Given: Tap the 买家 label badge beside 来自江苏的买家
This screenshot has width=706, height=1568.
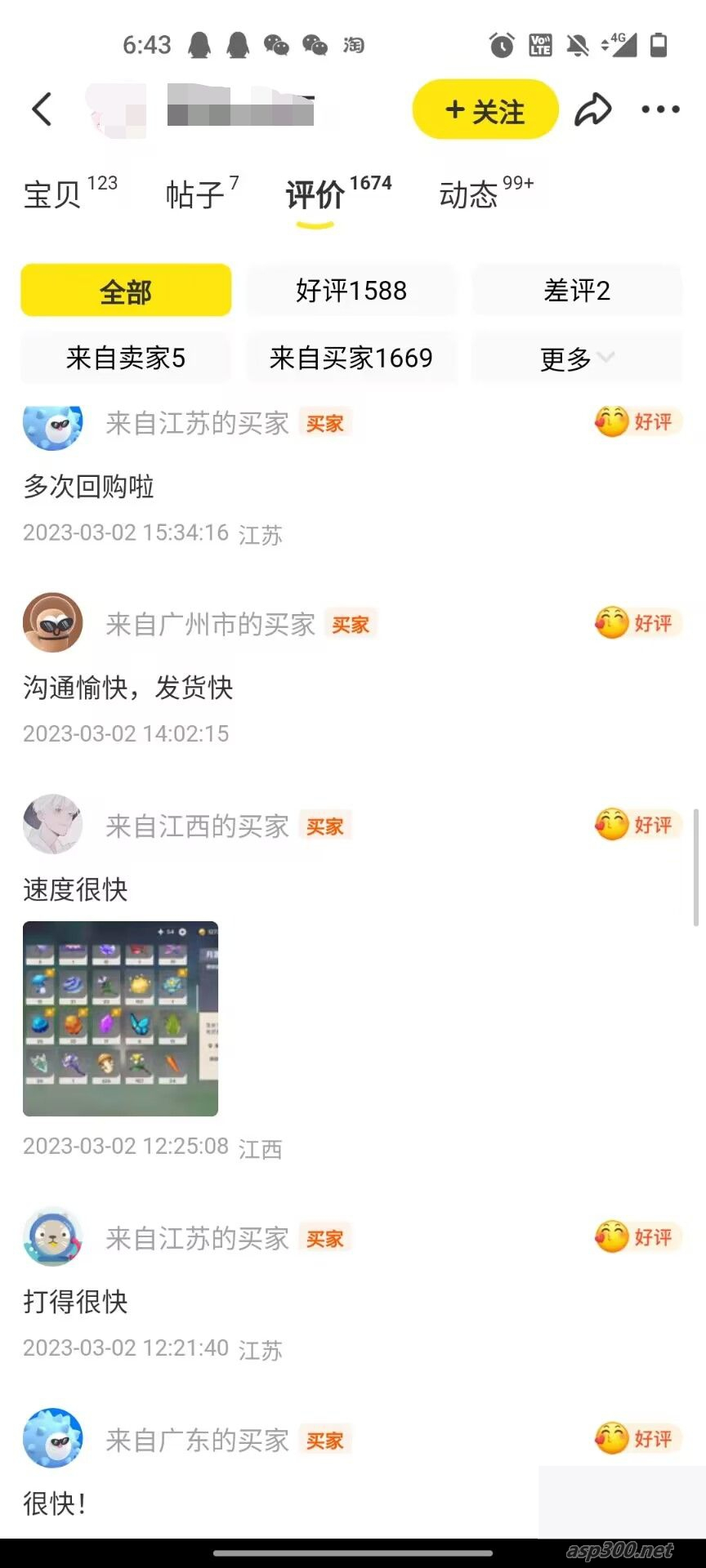Looking at the screenshot, I should tap(325, 423).
